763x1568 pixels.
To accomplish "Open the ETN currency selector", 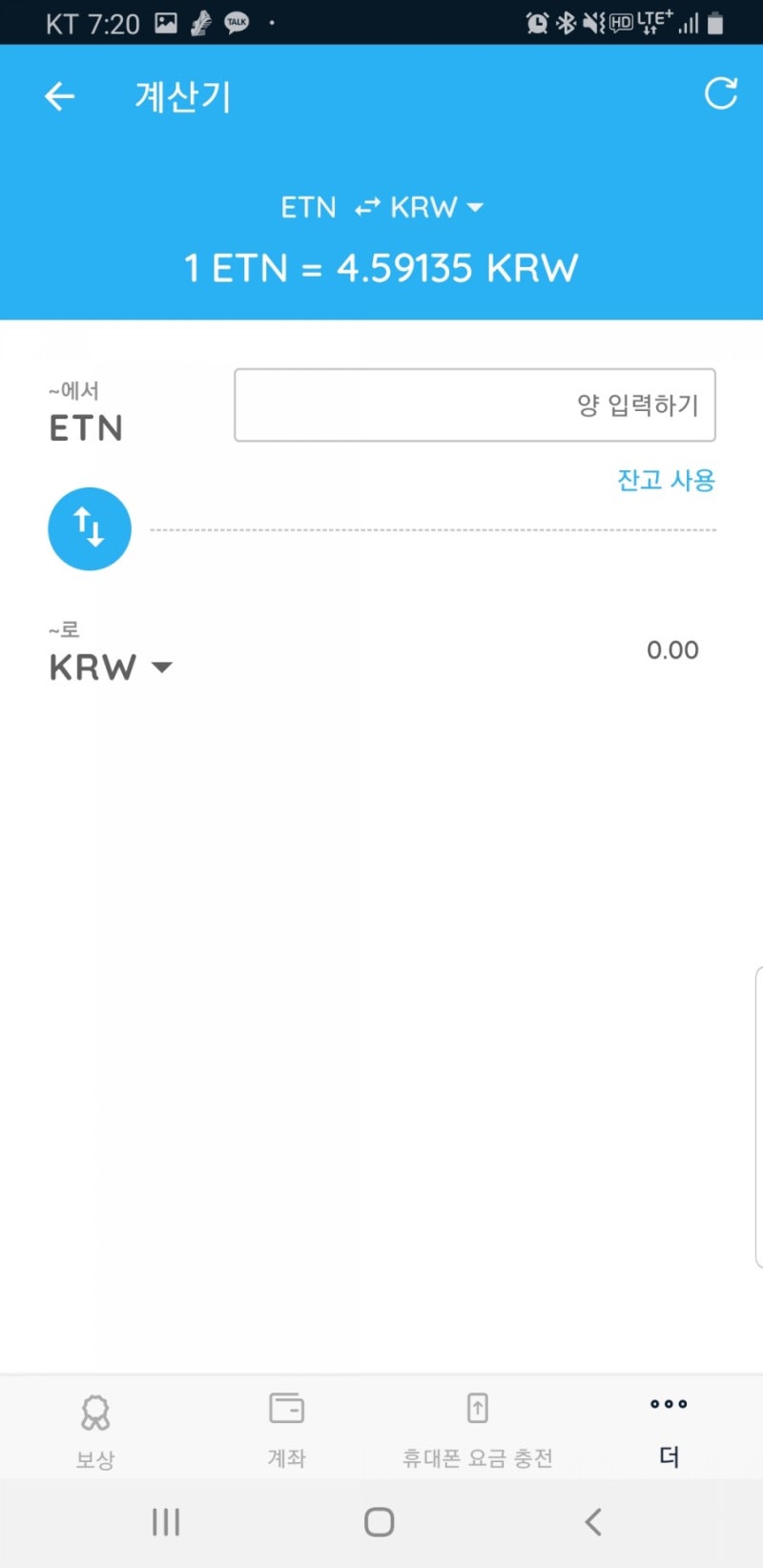I will pyautogui.click(x=86, y=427).
